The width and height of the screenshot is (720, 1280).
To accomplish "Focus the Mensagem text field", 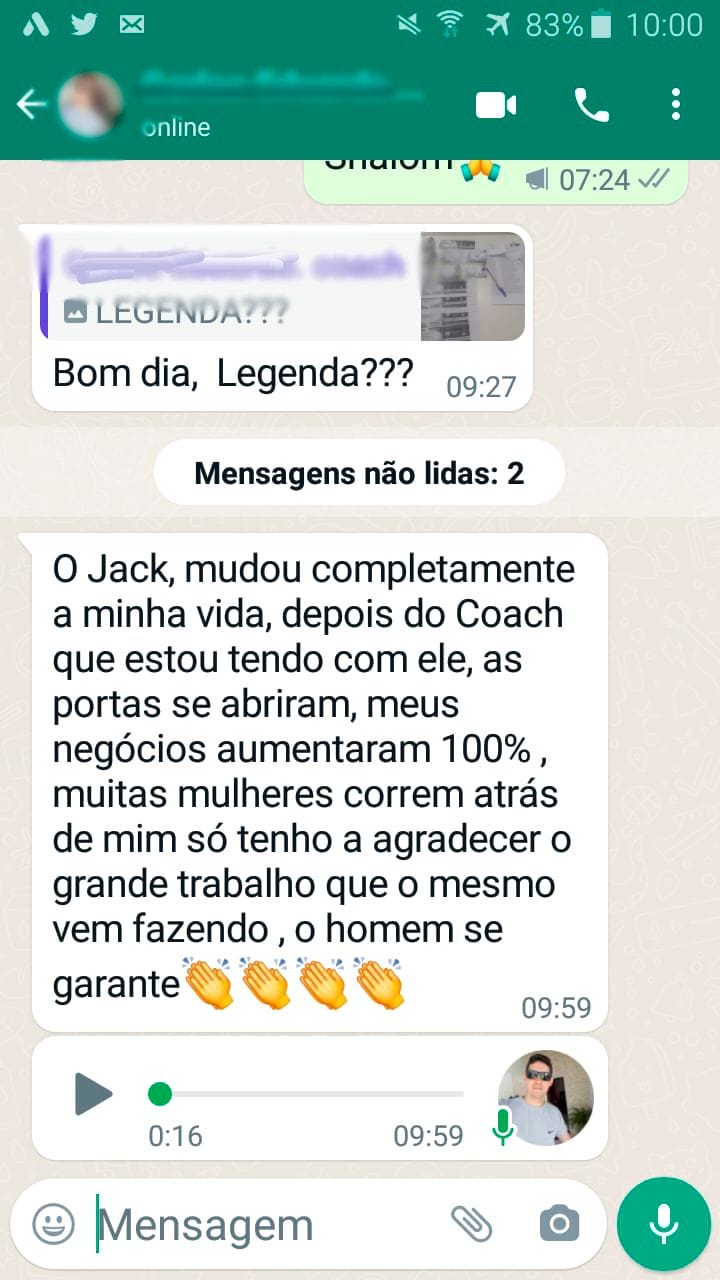I will pos(260,1224).
